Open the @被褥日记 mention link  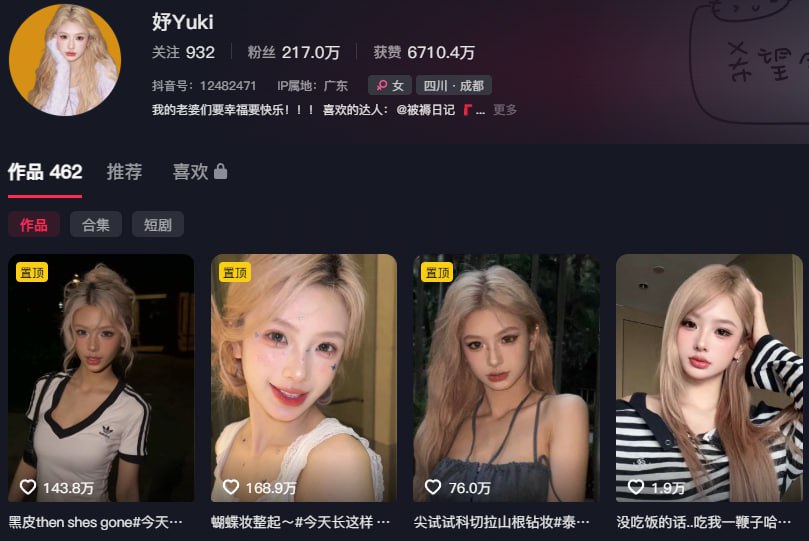tap(426, 110)
